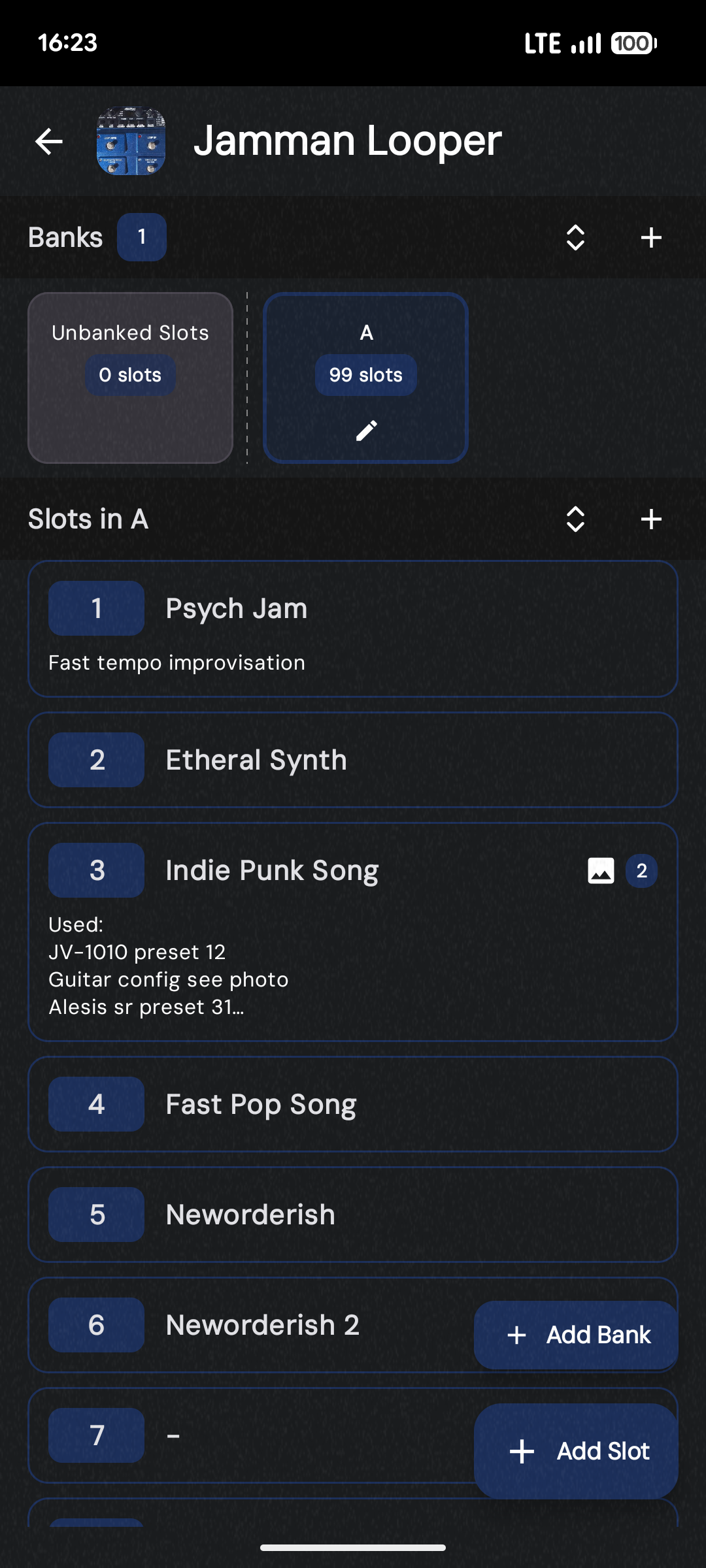Tap the photo count badge on Indie Punk Song
The width and height of the screenshot is (706, 1568).
[x=641, y=870]
